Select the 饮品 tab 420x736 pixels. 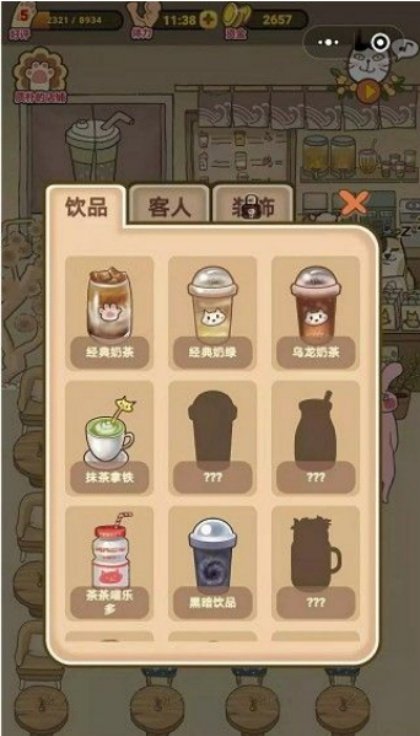tap(86, 206)
